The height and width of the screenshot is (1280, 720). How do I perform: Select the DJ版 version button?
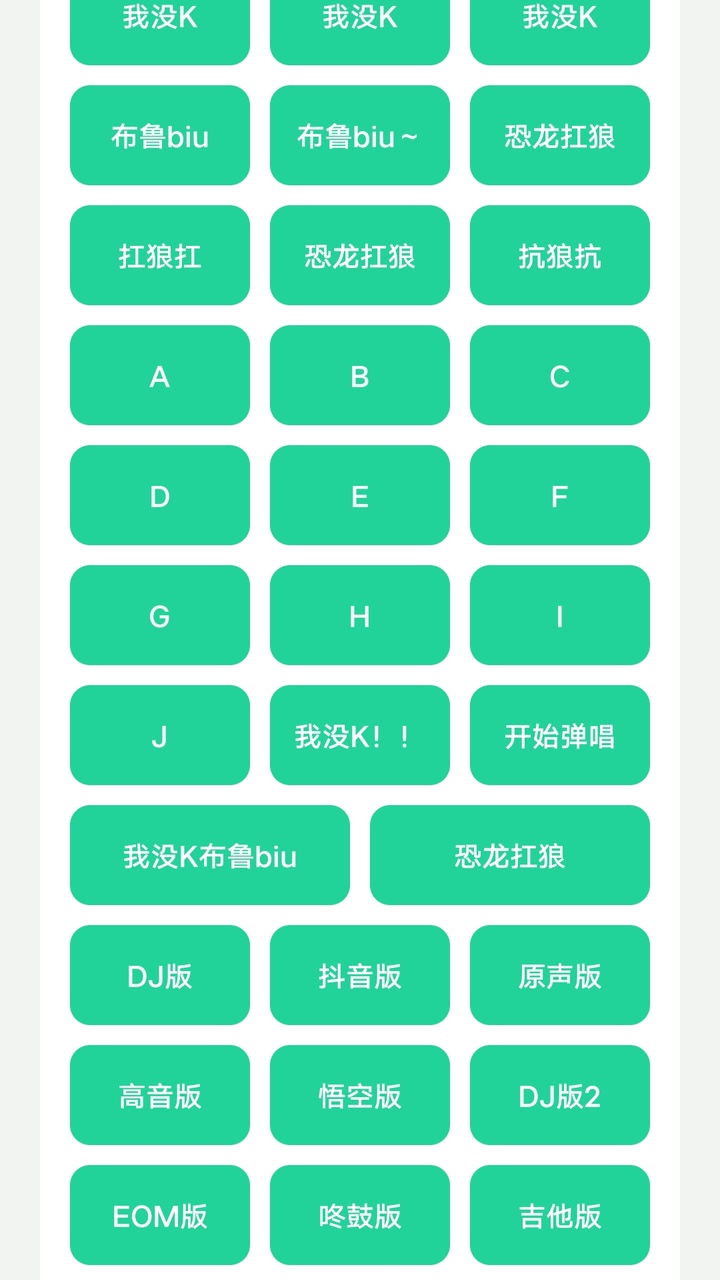(159, 975)
